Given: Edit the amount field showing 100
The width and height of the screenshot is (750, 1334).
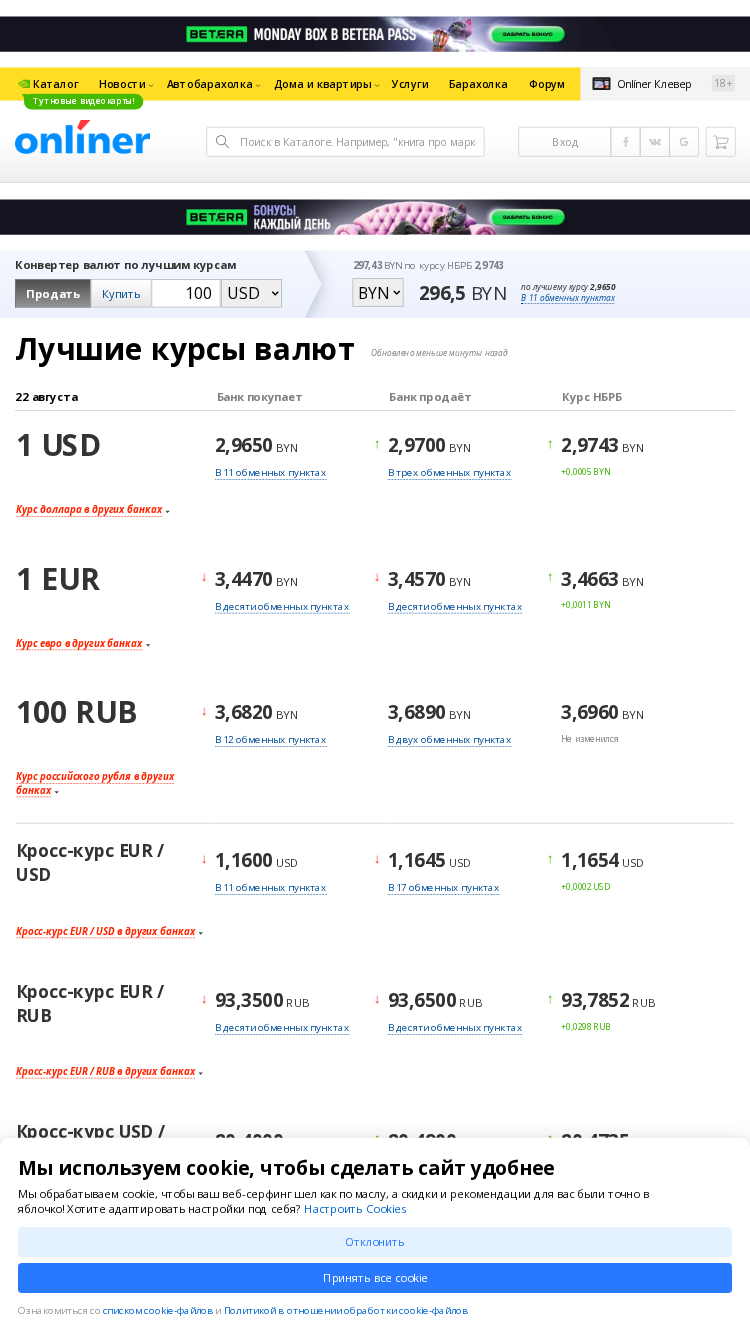Looking at the screenshot, I should (186, 293).
